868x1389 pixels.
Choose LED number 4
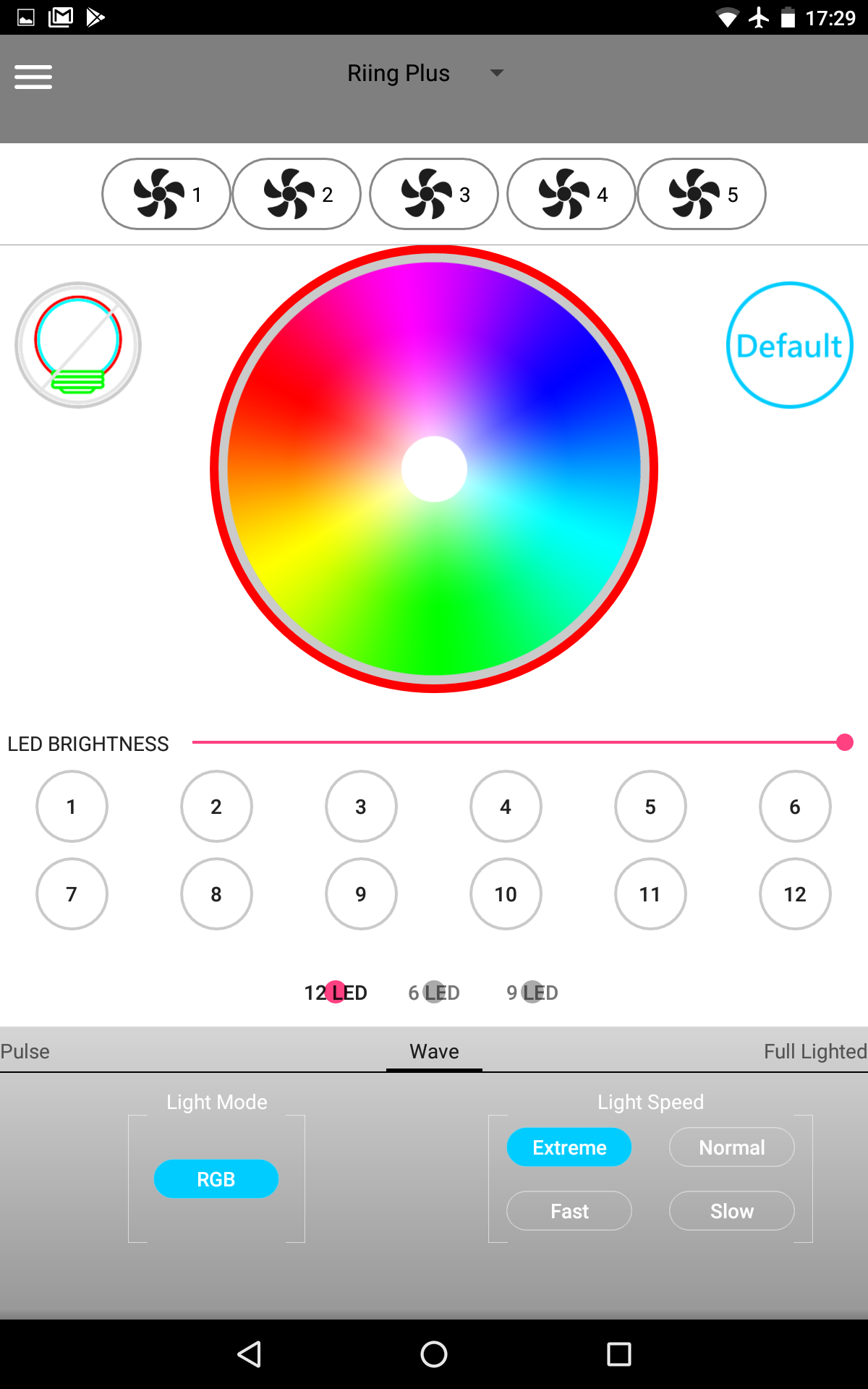tap(506, 807)
